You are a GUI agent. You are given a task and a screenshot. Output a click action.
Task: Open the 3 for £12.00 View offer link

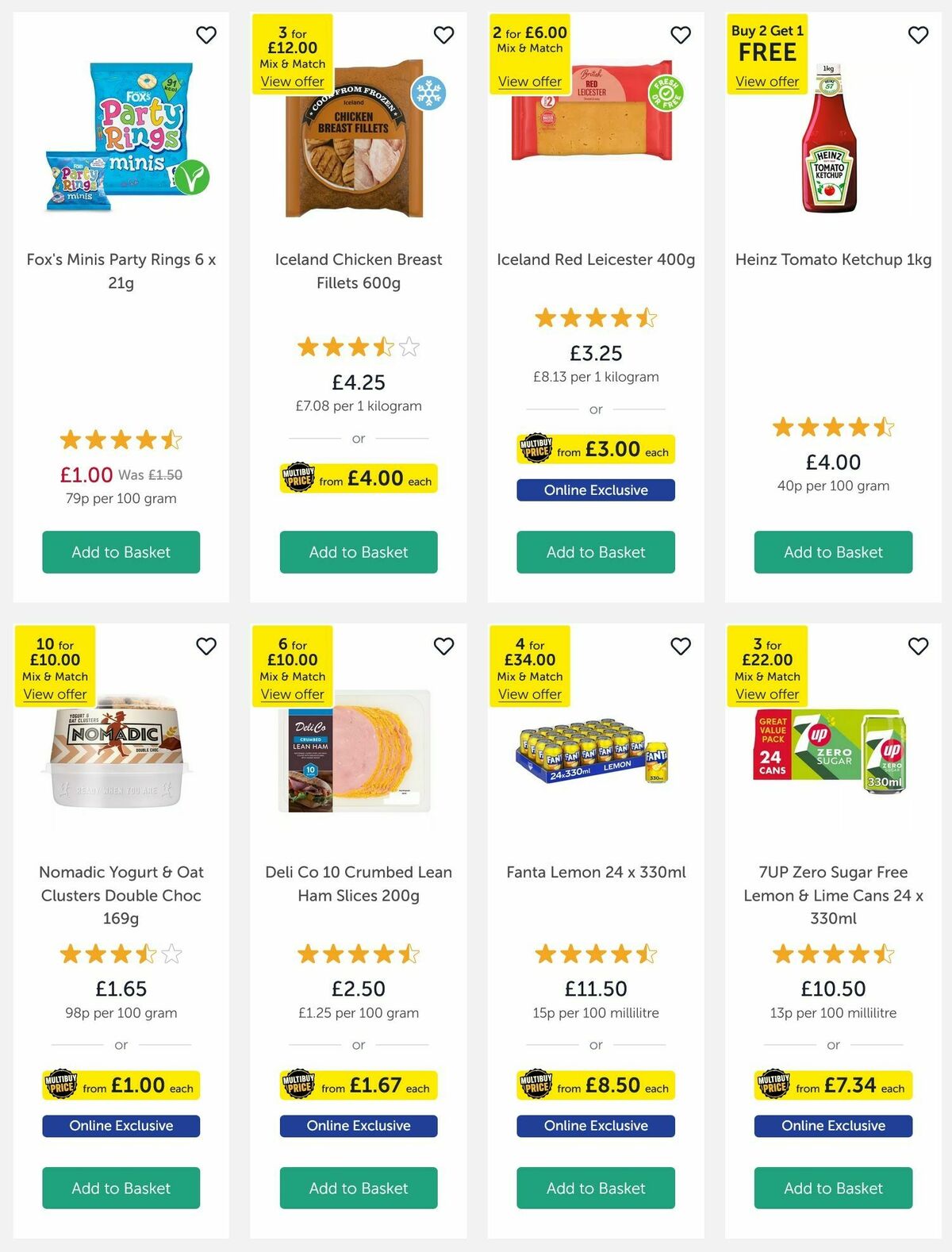(x=293, y=82)
